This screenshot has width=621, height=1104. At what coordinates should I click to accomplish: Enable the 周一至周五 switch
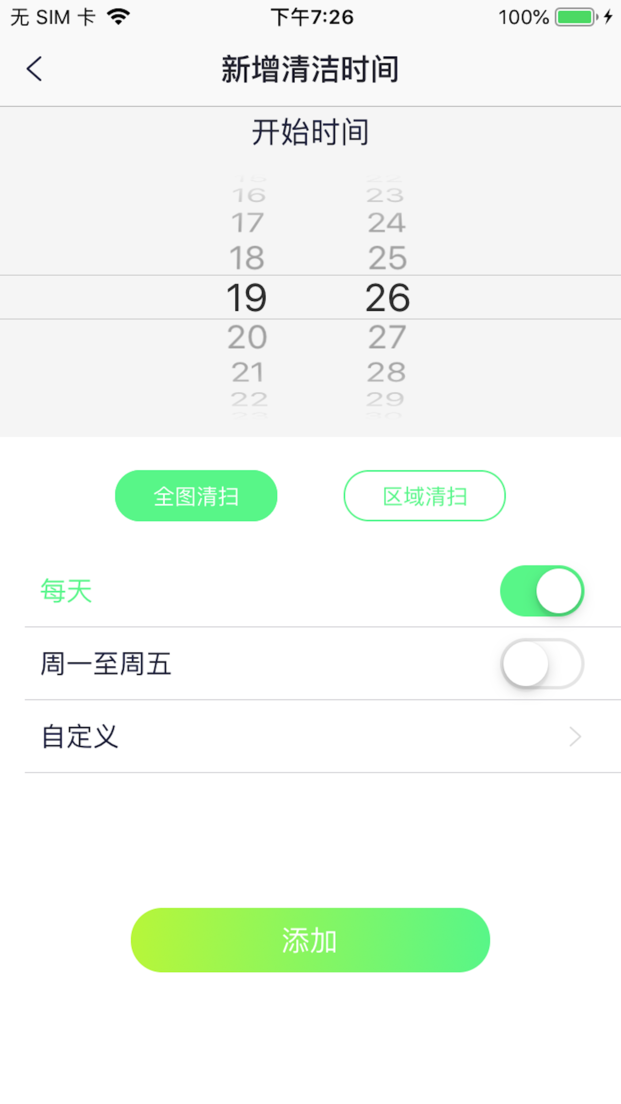pyautogui.click(x=541, y=664)
